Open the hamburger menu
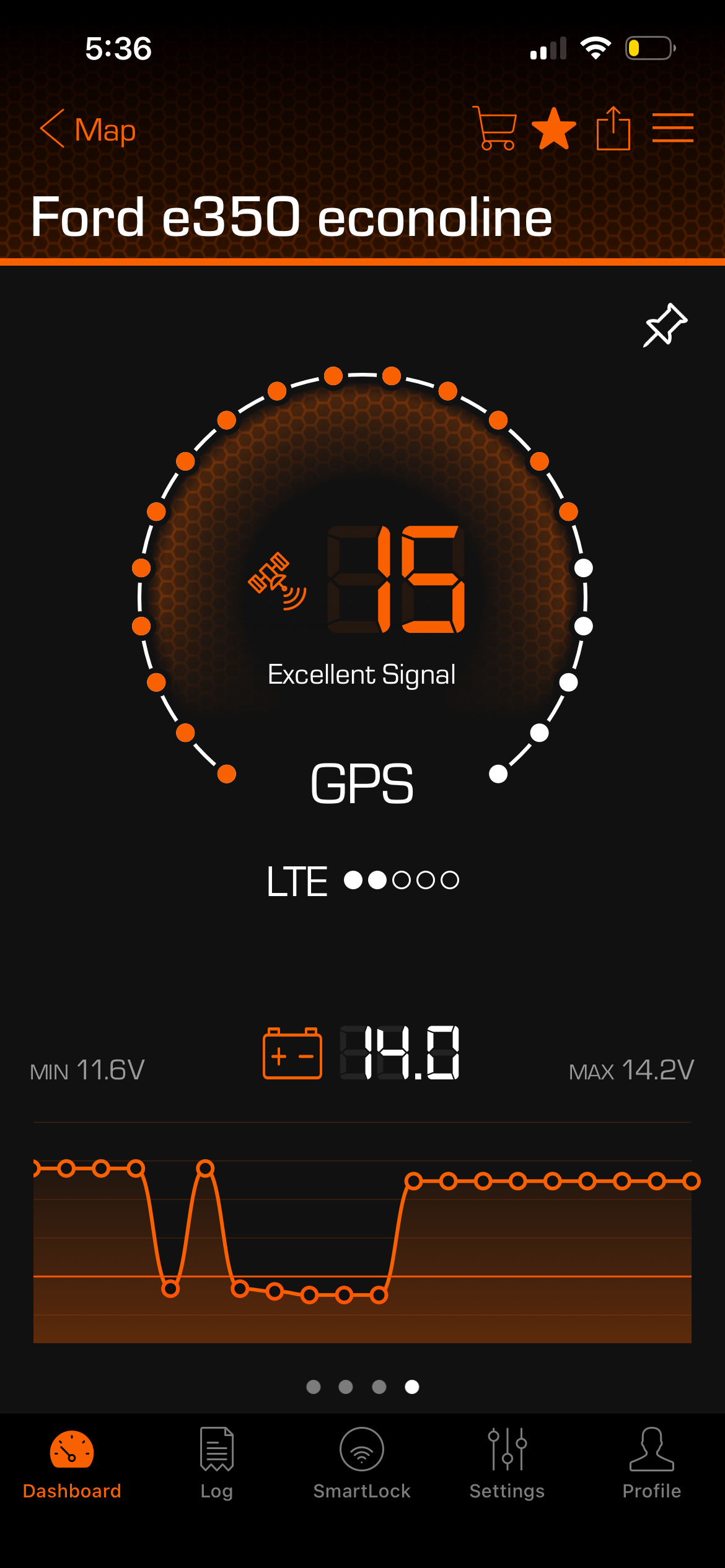The height and width of the screenshot is (1568, 725). [x=672, y=128]
